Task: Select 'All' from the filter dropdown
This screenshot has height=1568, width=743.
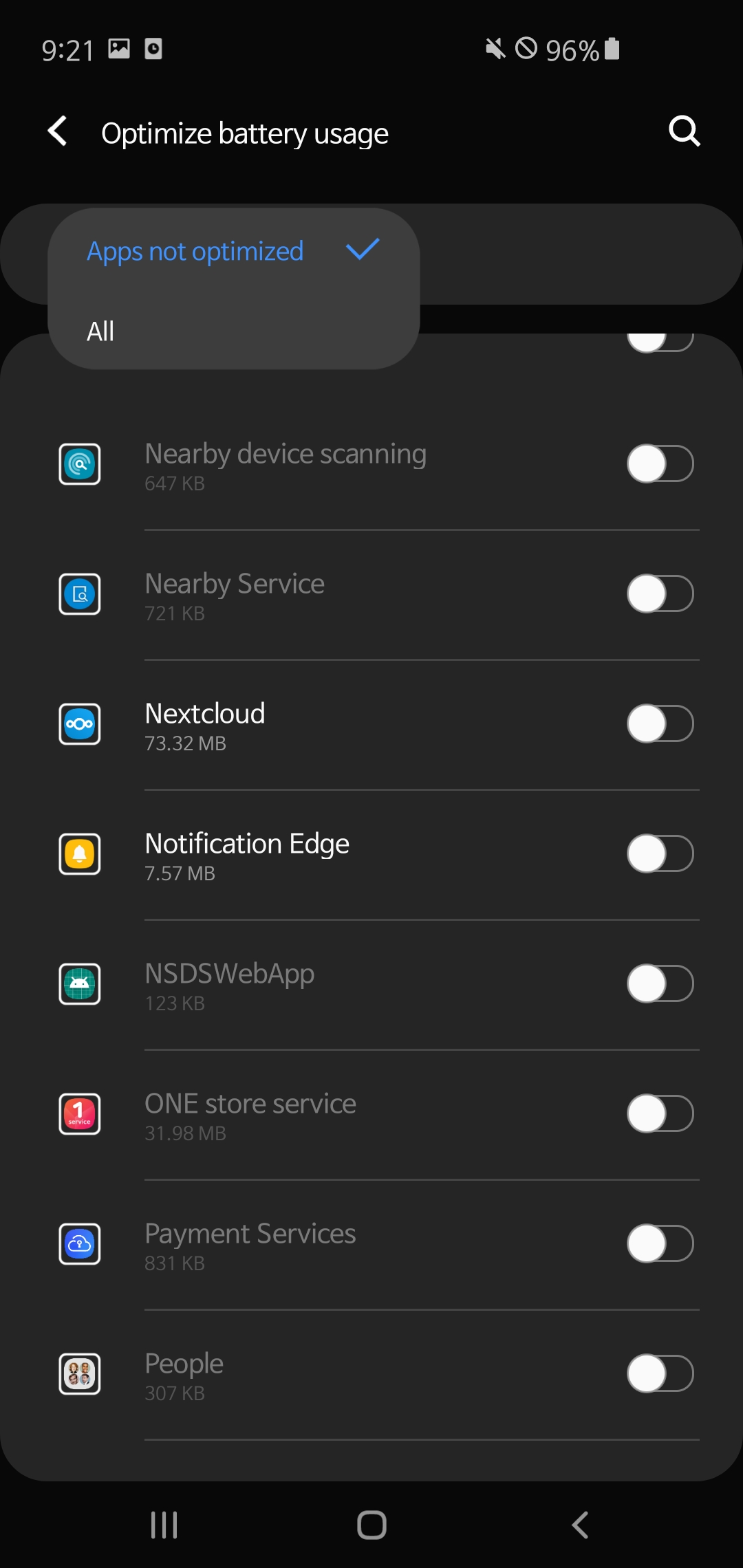Action: [100, 331]
